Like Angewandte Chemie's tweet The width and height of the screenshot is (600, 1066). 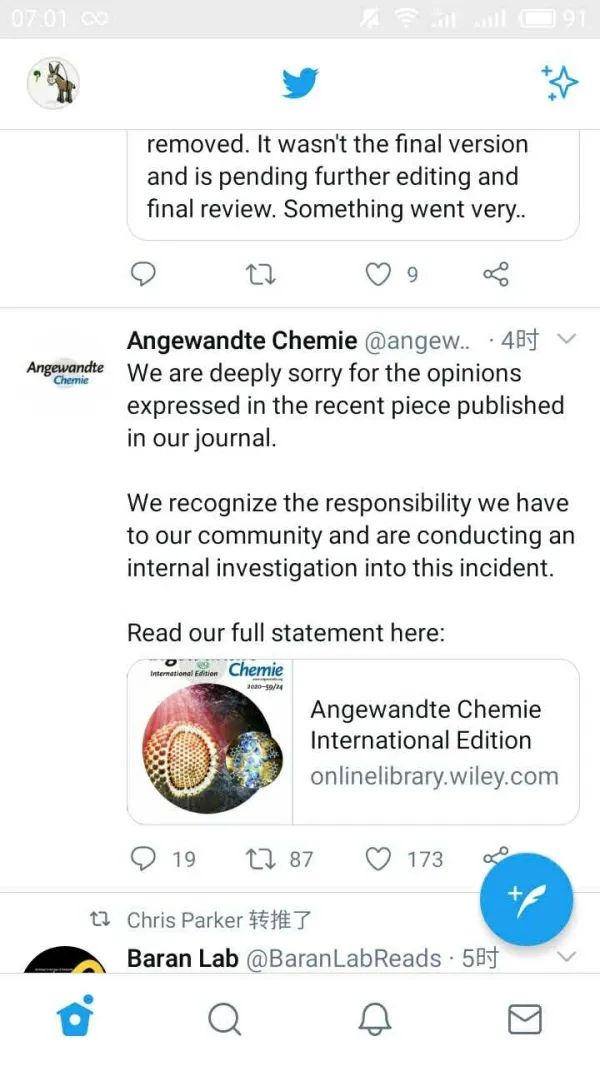click(377, 858)
